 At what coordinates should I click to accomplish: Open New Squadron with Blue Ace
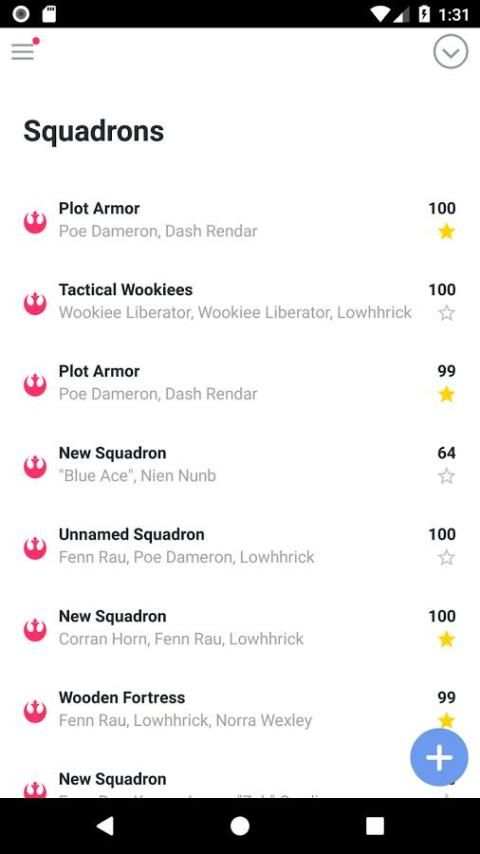pos(240,464)
